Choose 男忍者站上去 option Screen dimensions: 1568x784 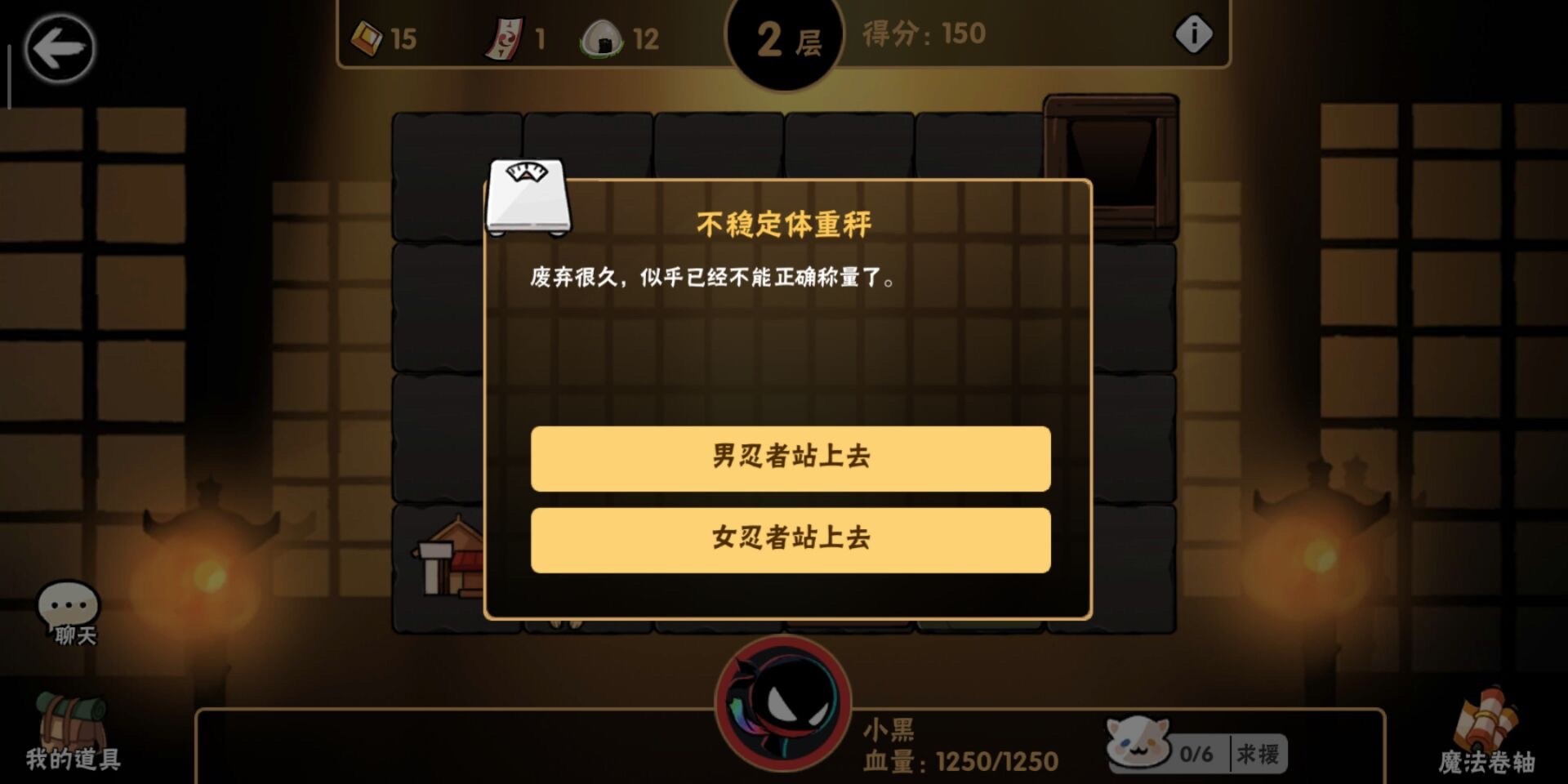click(x=790, y=458)
